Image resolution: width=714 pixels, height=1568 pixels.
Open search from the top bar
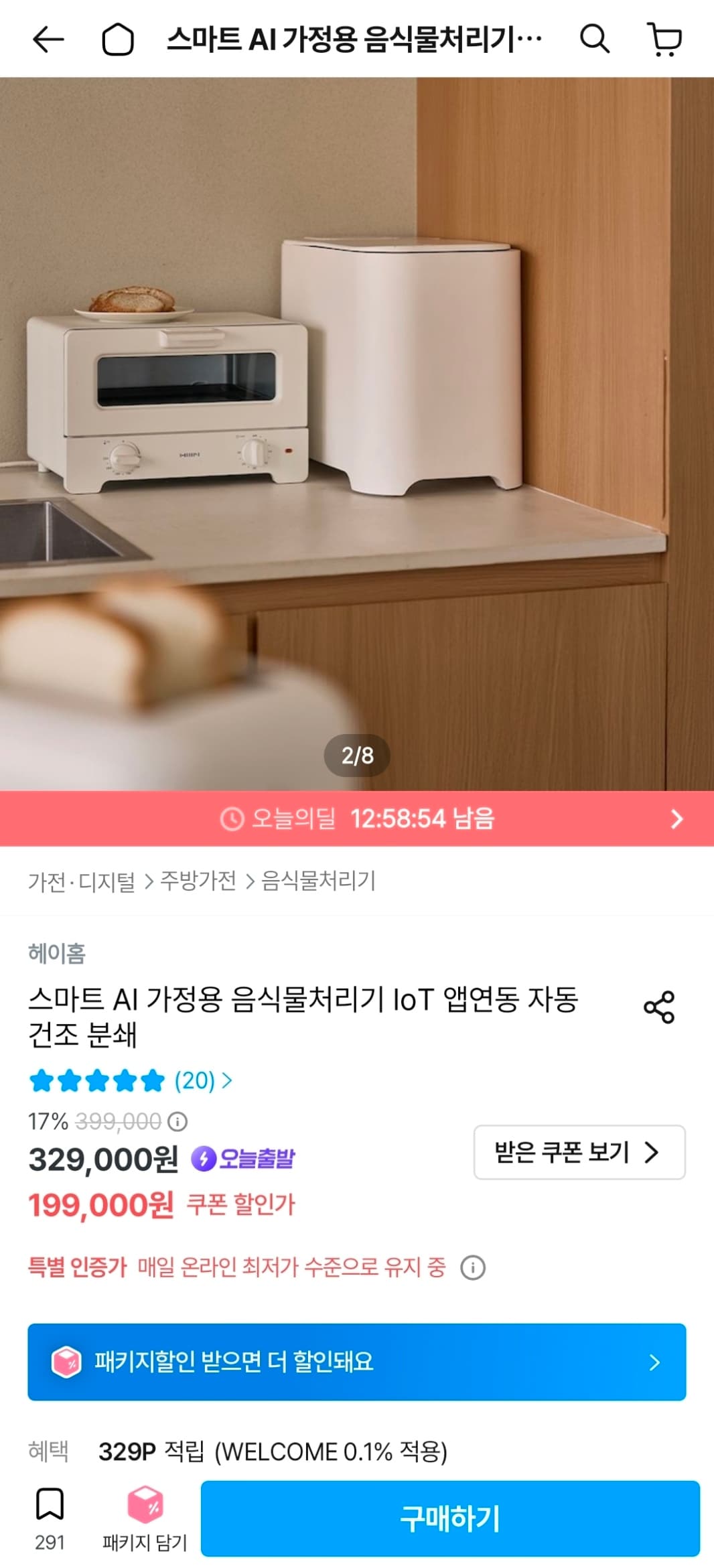[x=594, y=39]
